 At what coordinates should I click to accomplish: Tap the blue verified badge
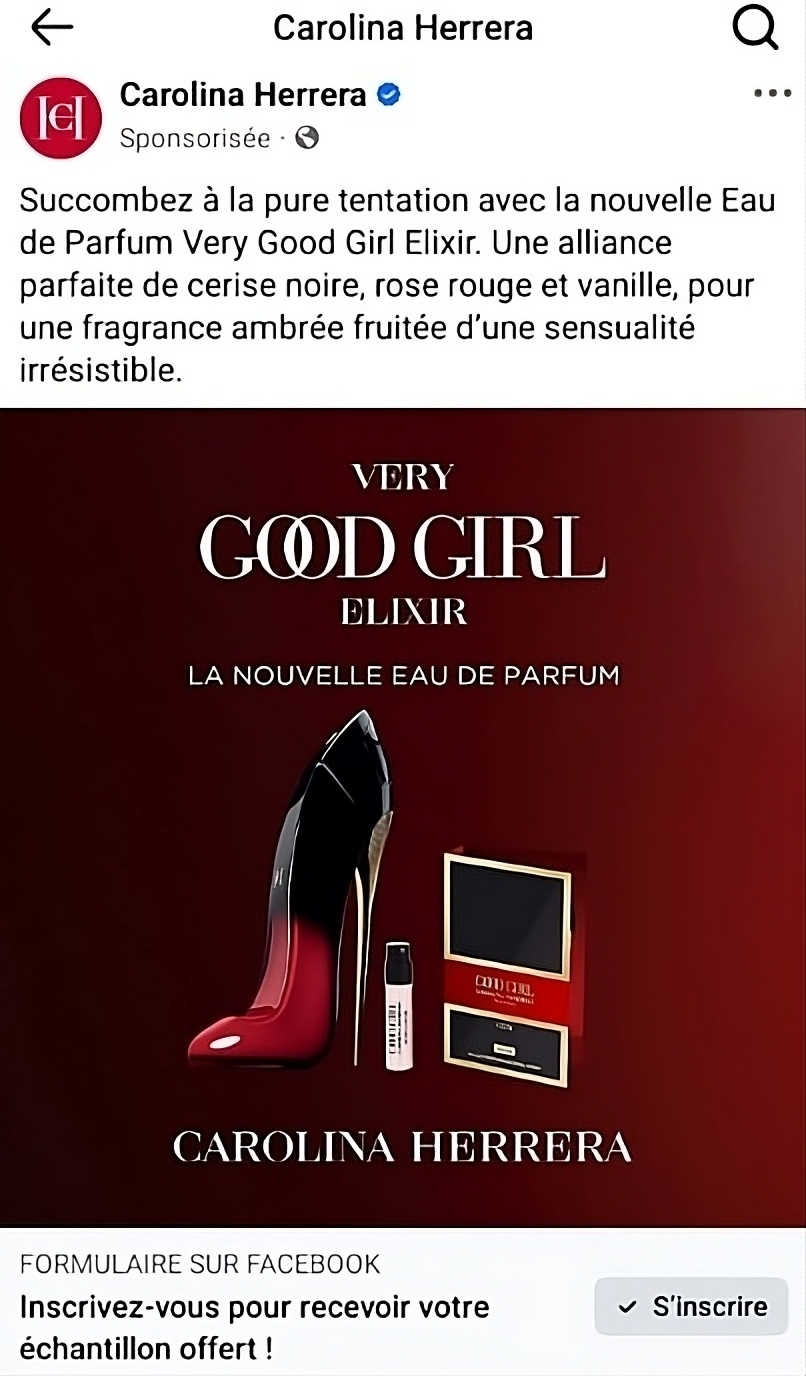point(388,95)
